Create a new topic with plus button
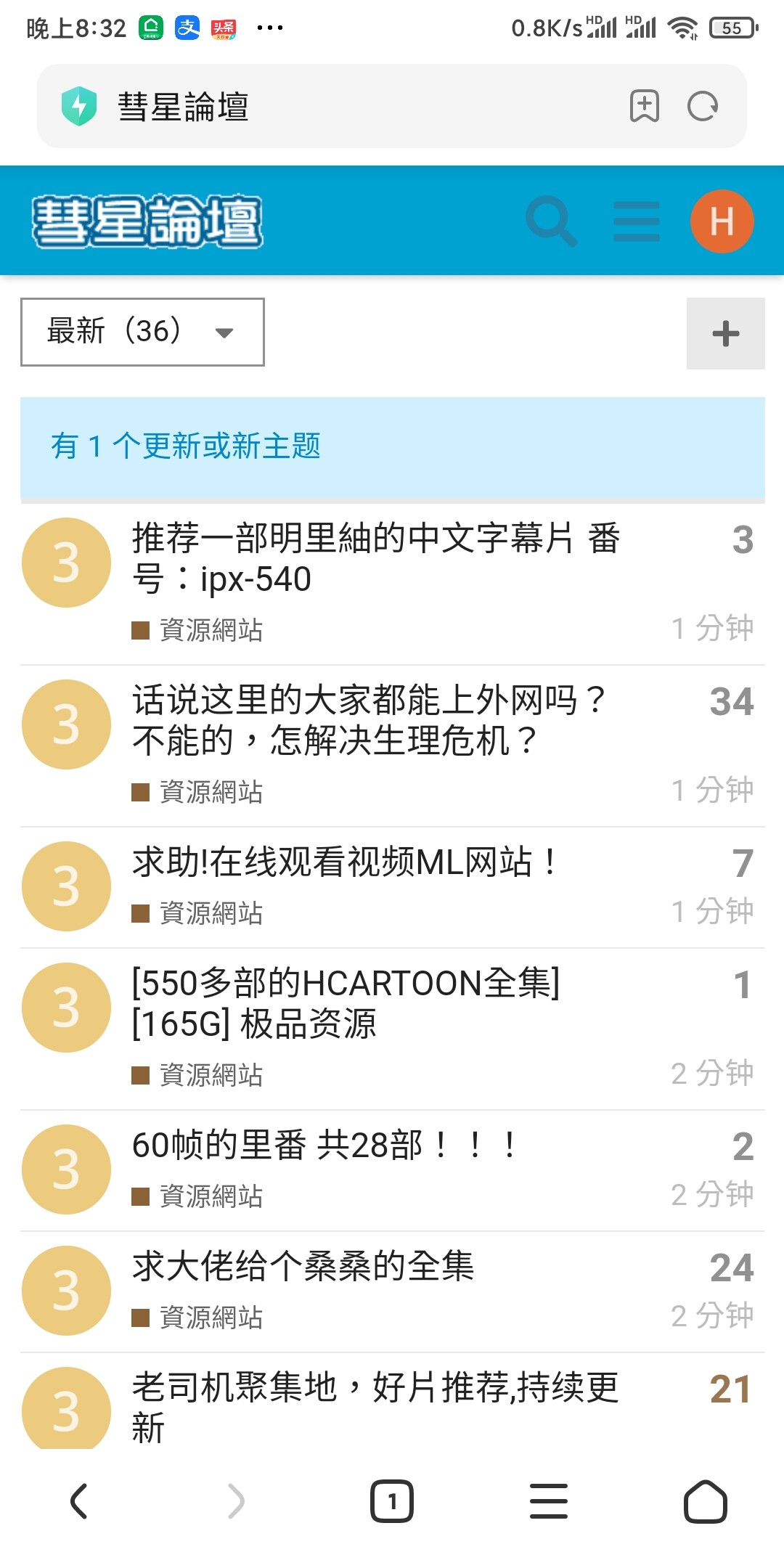 click(x=725, y=333)
